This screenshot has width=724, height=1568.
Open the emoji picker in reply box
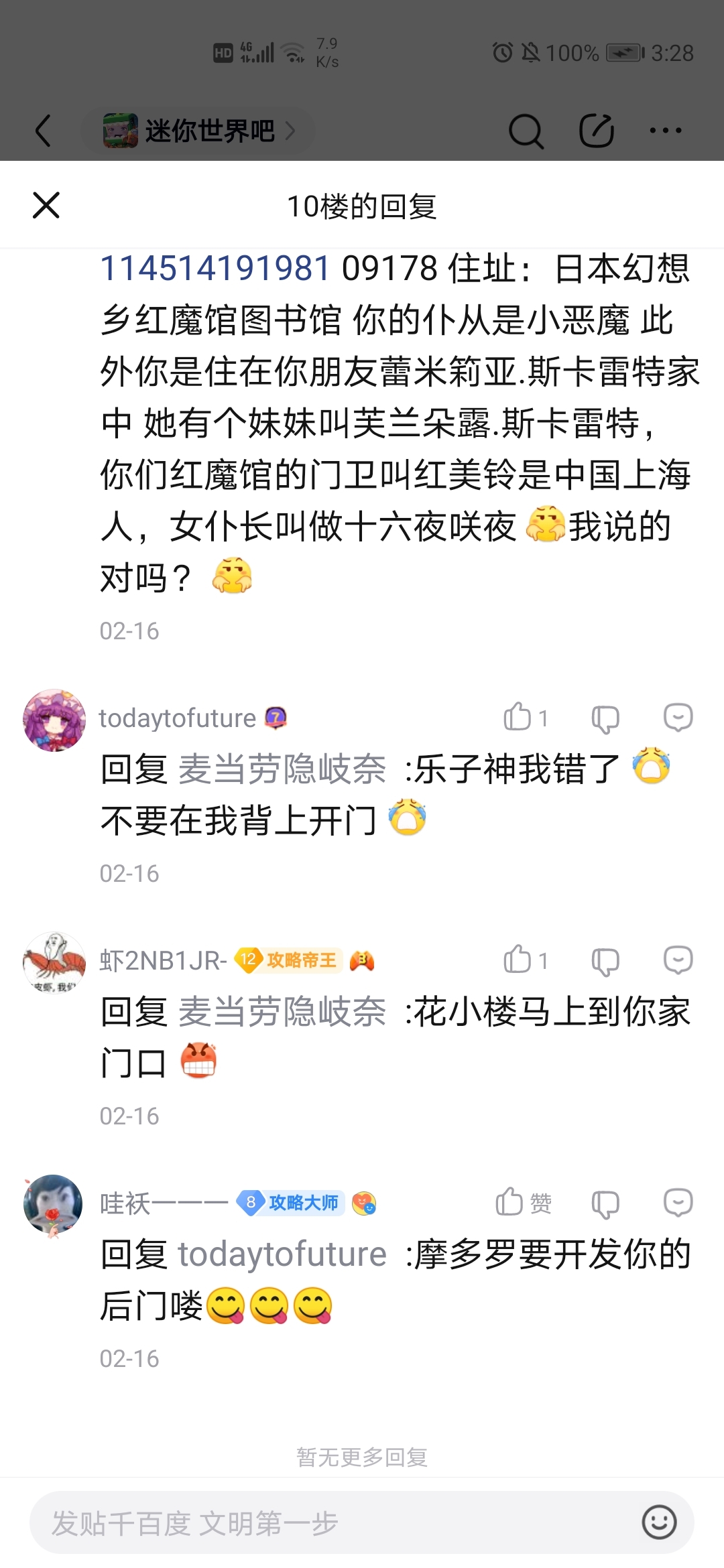point(658,1522)
